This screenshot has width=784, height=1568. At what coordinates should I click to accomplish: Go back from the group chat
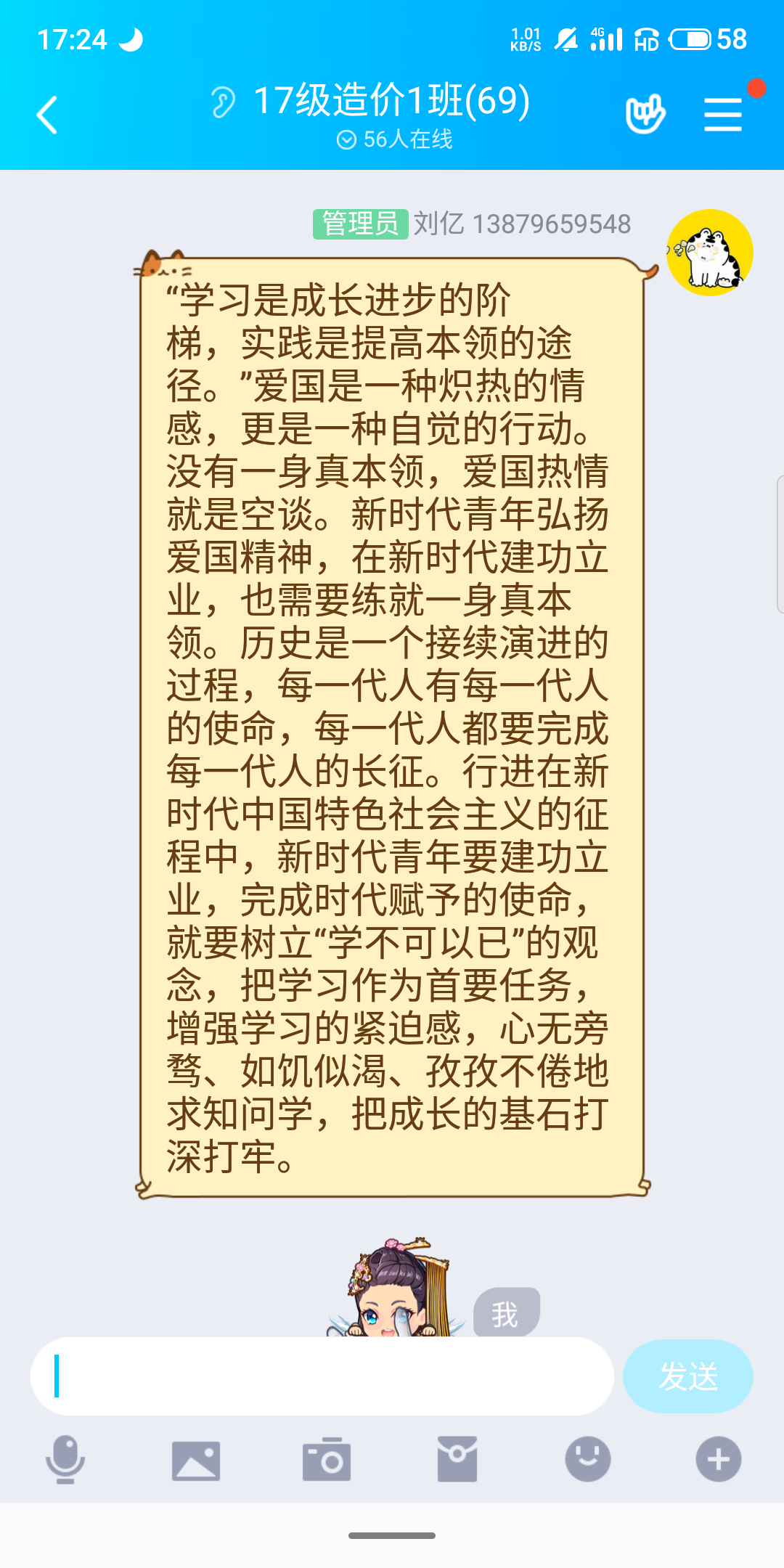(48, 115)
